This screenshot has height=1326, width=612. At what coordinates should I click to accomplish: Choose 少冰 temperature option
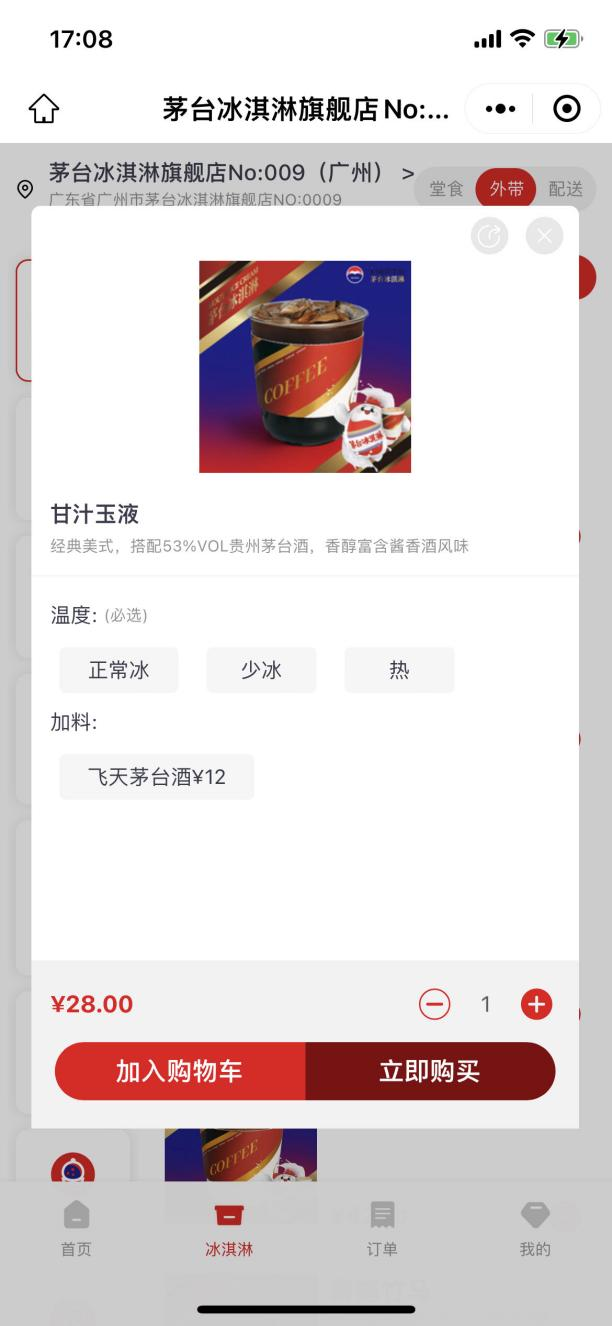[x=261, y=670]
